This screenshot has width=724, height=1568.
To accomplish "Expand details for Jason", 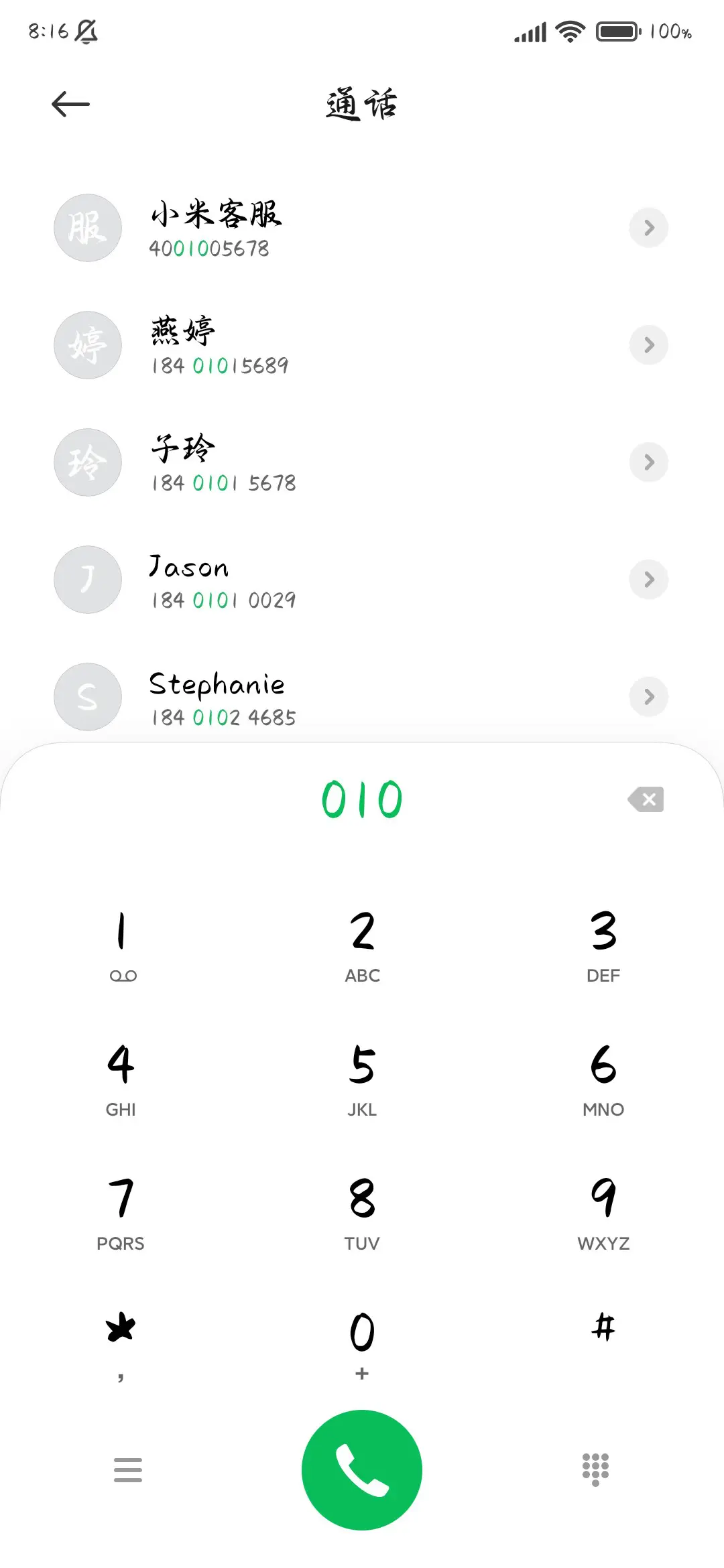I will coord(649,580).
